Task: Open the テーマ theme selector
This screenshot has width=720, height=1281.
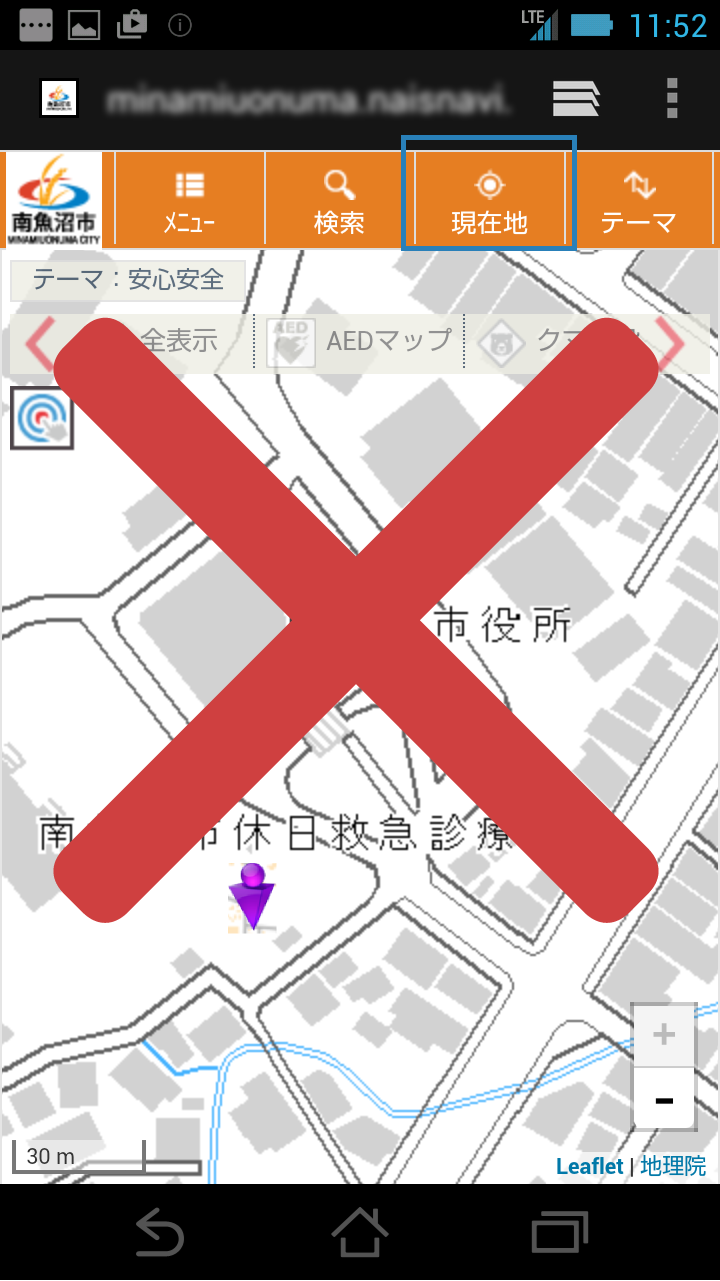Action: pos(638,200)
